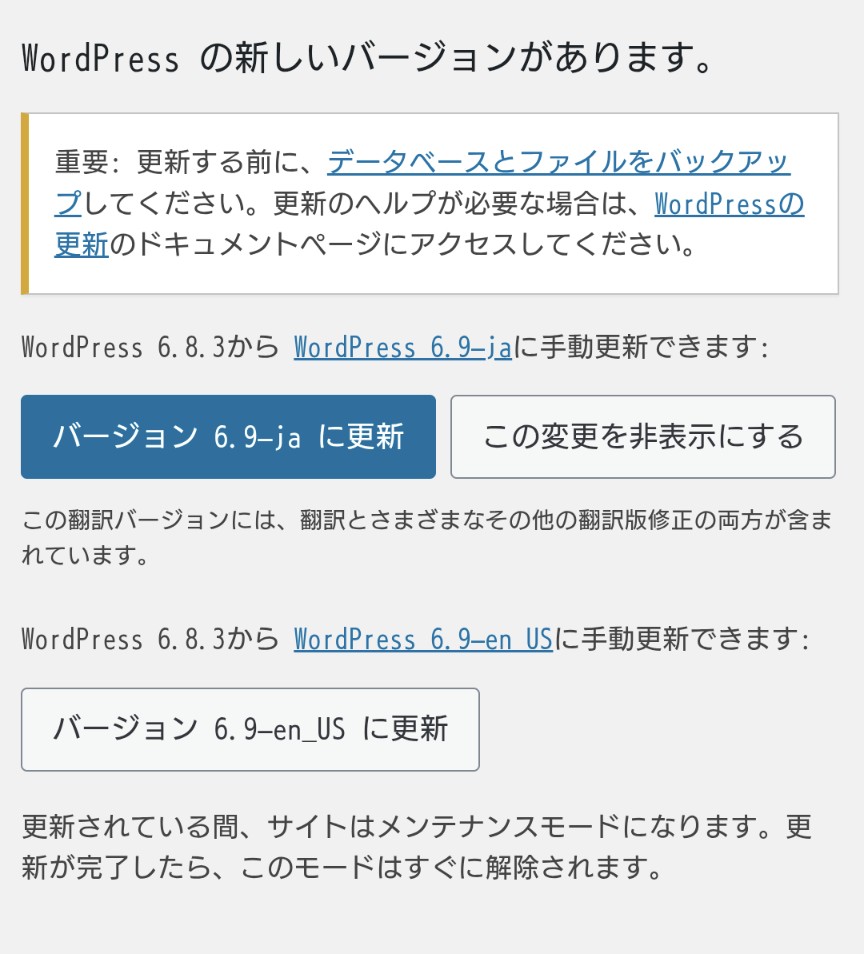The height and width of the screenshot is (954, 864).
Task: Open the WordPress 6.9–ja link
Action: pyautogui.click(x=402, y=348)
